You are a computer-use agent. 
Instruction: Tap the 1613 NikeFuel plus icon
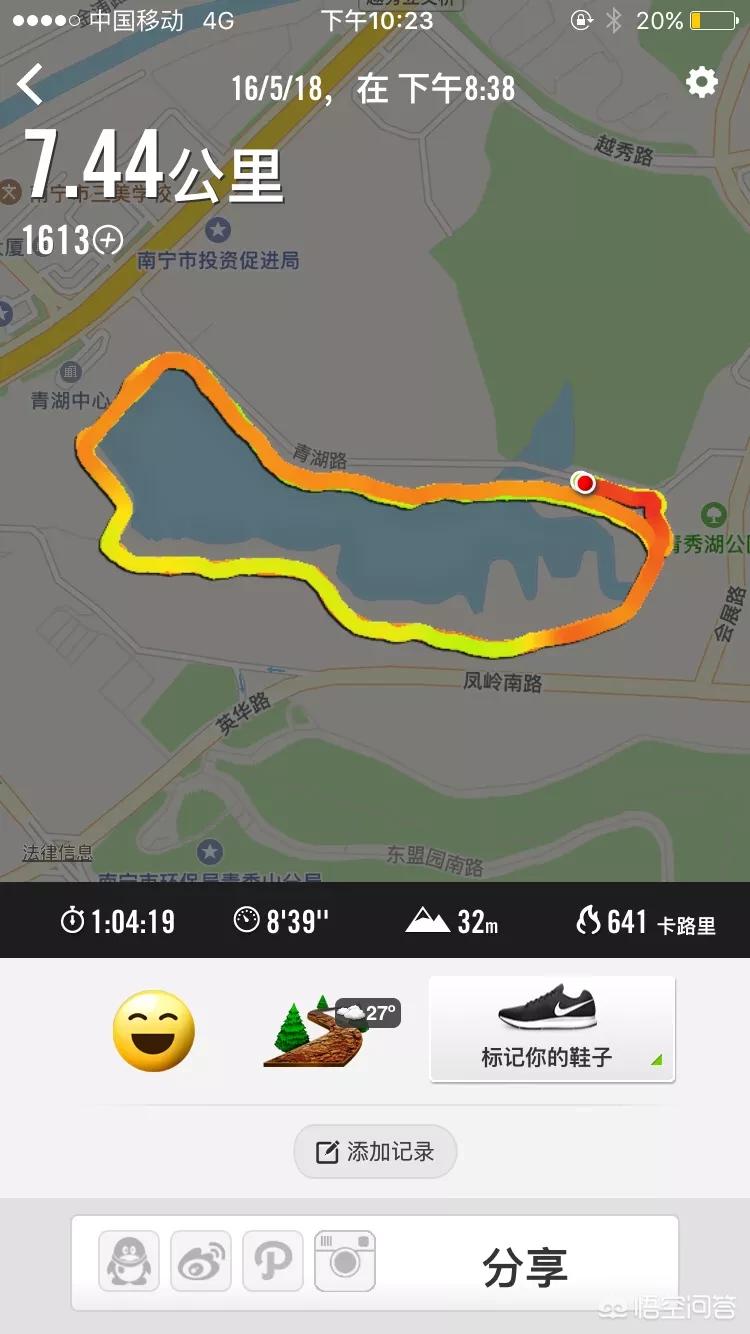(108, 240)
